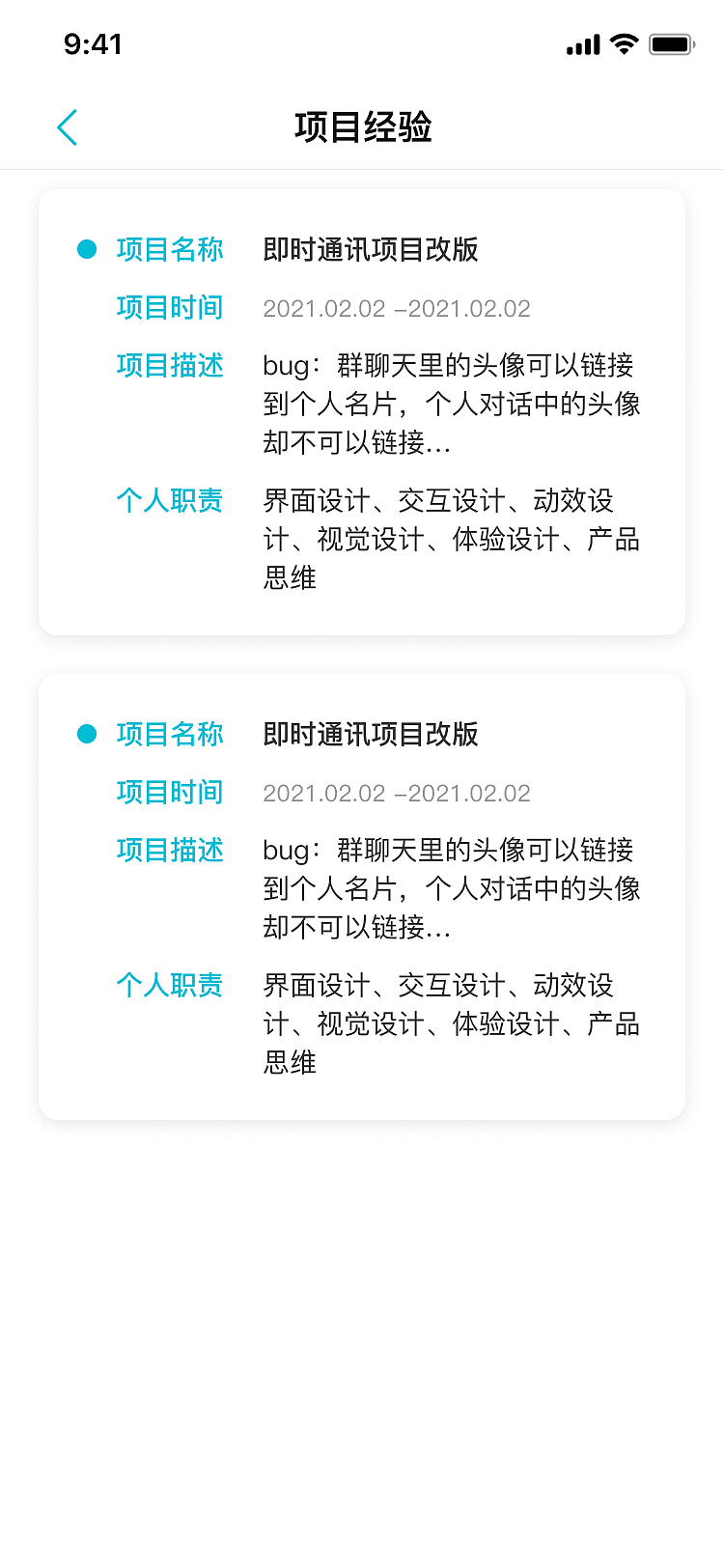Tap the clock showing 9:41
The height and width of the screenshot is (1568, 724).
(93, 43)
